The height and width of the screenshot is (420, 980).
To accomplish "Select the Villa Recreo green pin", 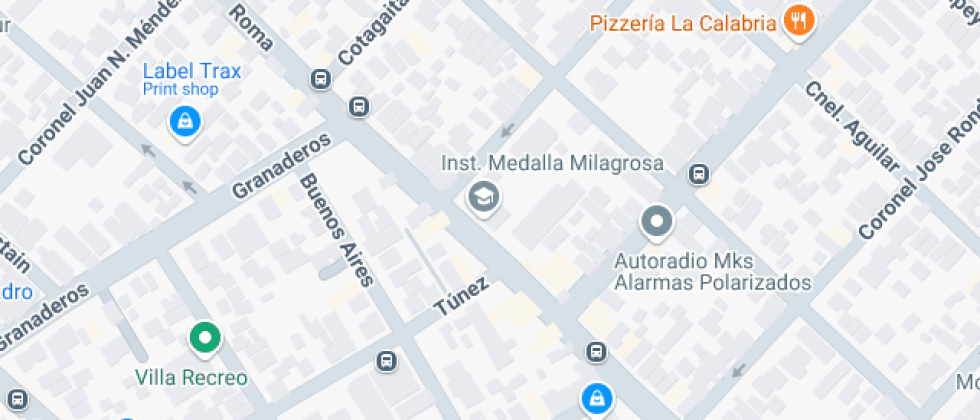I will point(206,340).
